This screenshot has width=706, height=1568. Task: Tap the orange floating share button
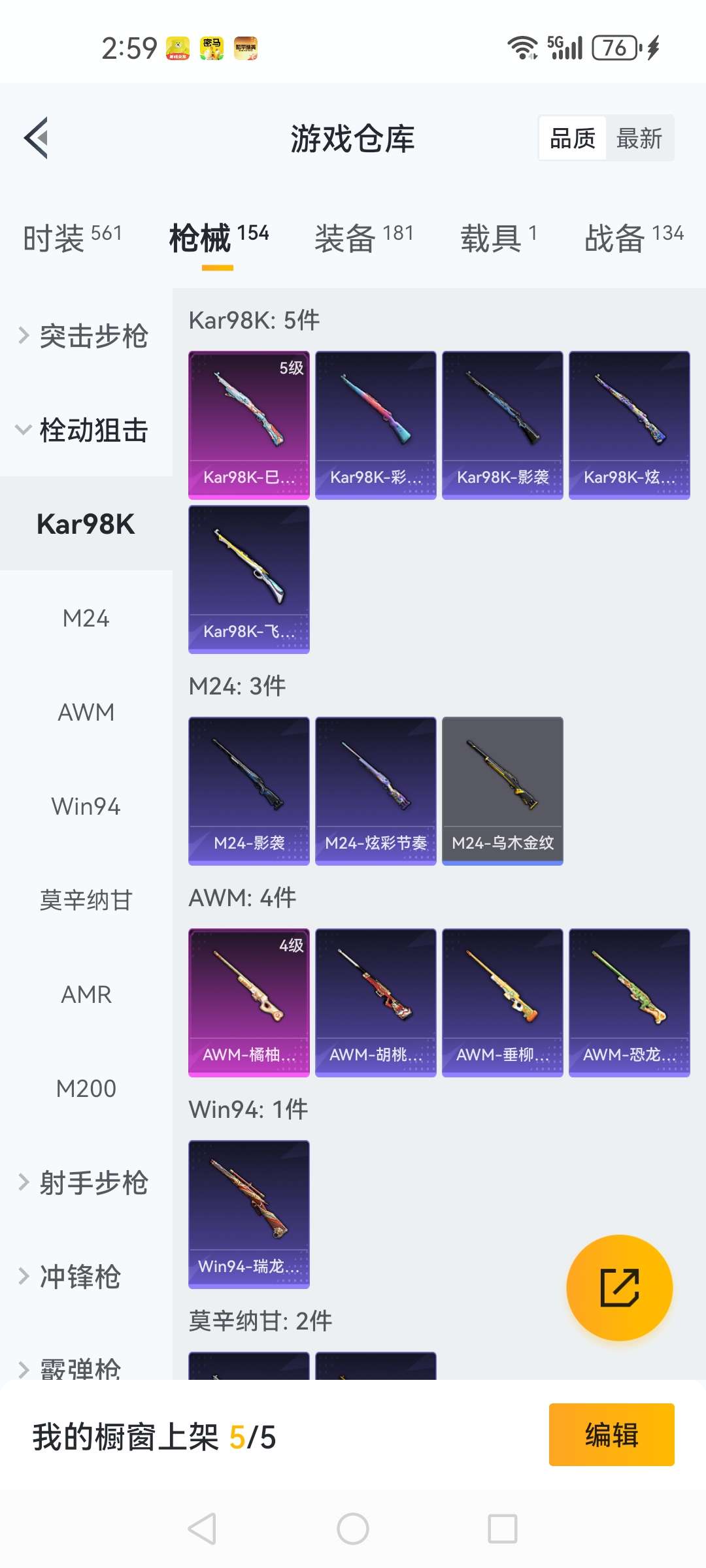619,1288
